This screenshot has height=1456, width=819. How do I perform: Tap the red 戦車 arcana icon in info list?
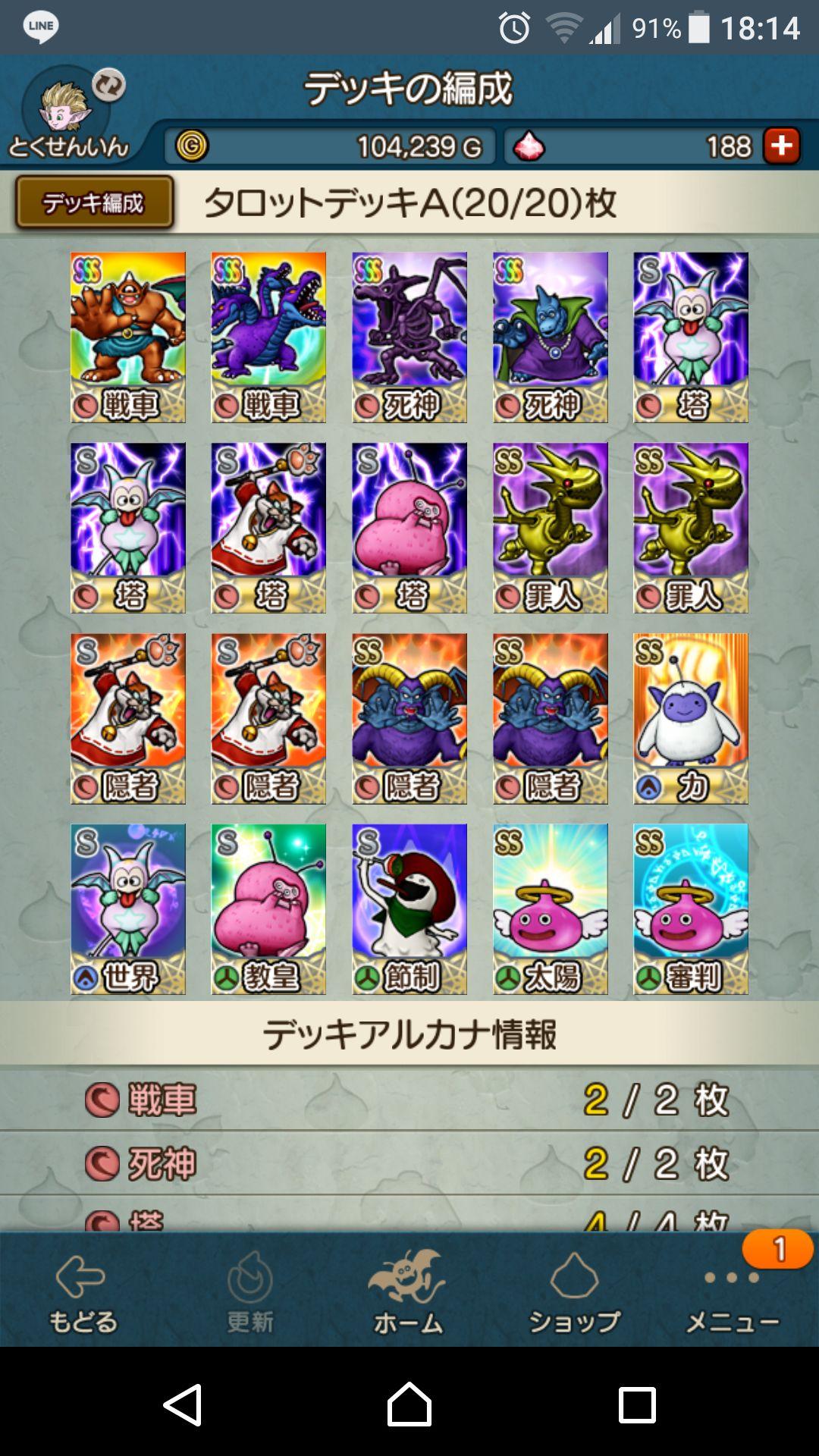pyautogui.click(x=99, y=1100)
